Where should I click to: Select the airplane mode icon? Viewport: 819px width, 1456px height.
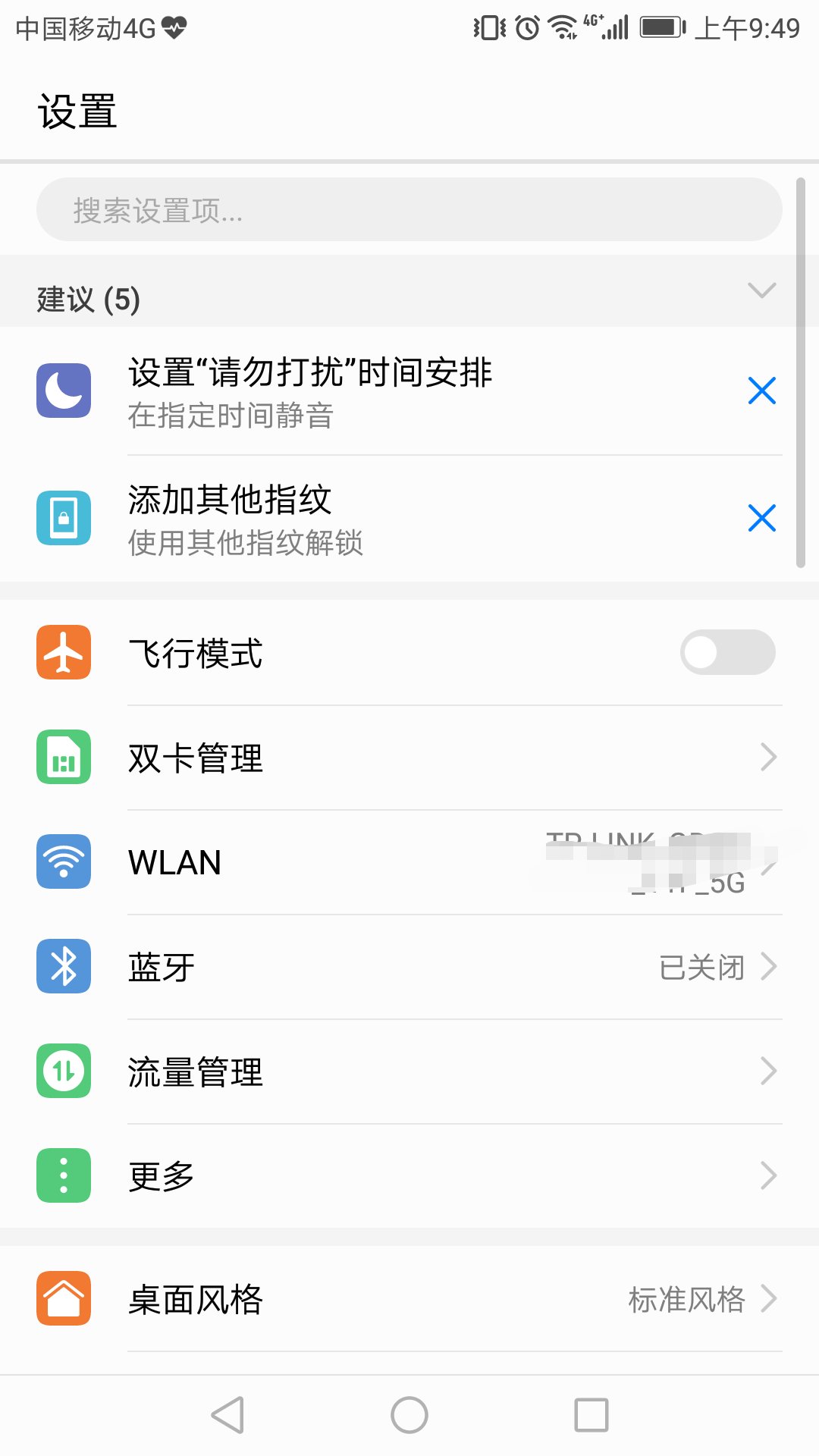64,653
